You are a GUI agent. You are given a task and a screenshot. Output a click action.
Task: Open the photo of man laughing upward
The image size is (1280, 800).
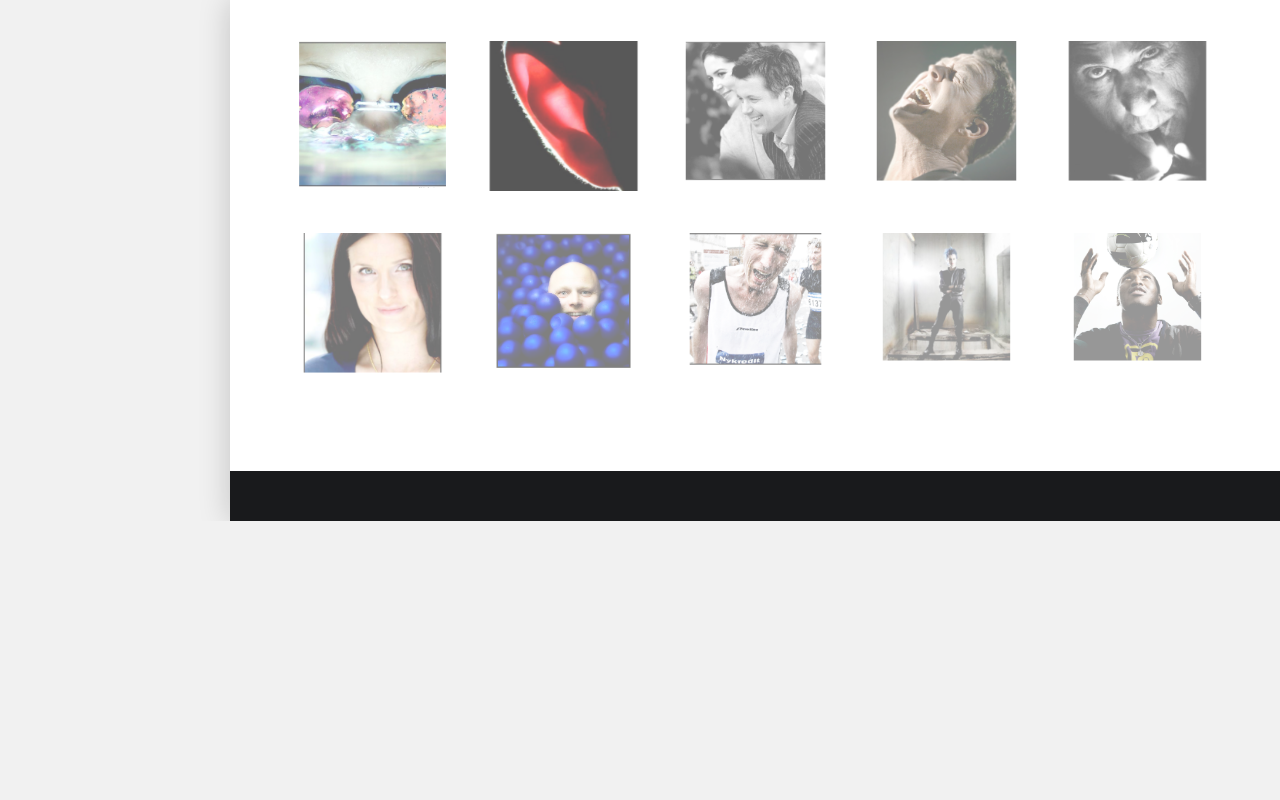[946, 111]
